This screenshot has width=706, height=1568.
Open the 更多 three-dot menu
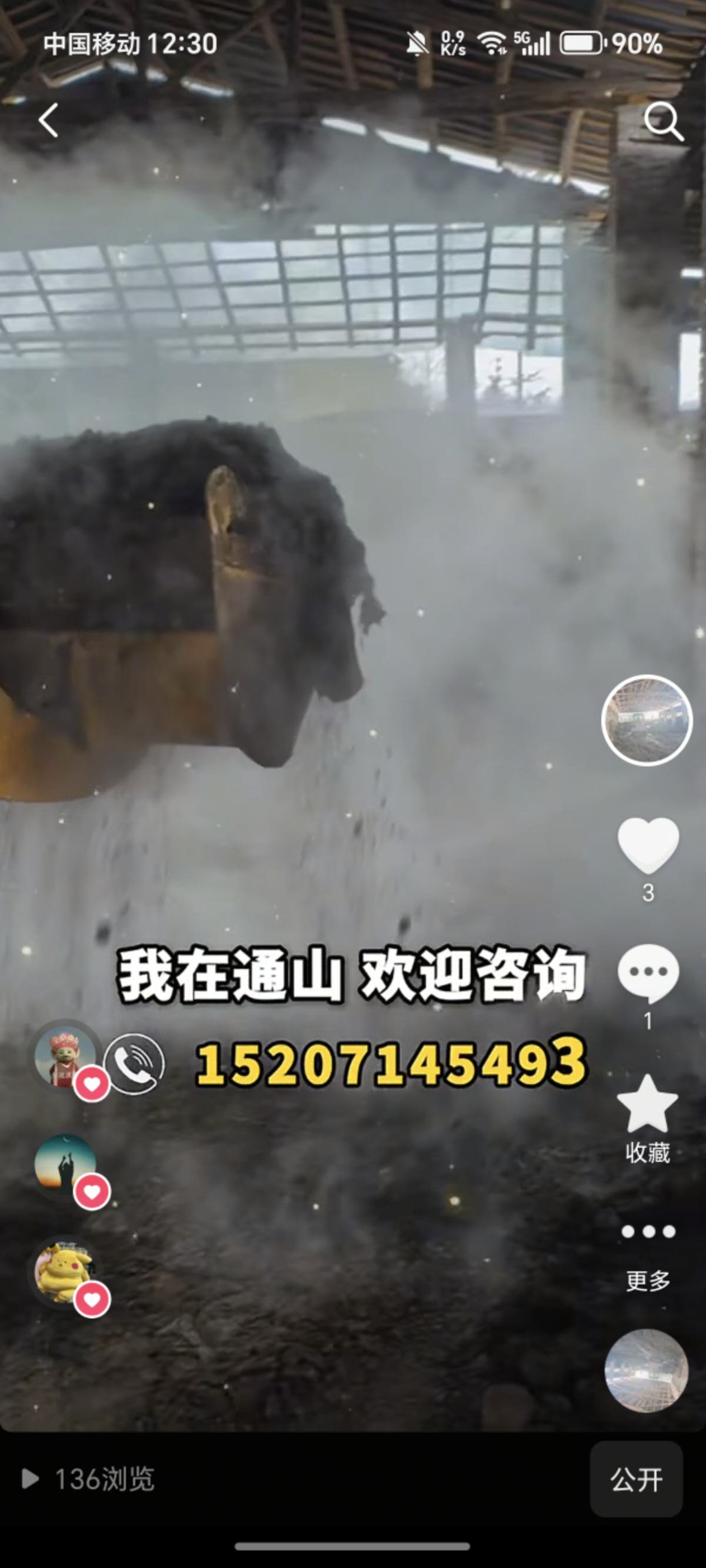(x=648, y=1233)
